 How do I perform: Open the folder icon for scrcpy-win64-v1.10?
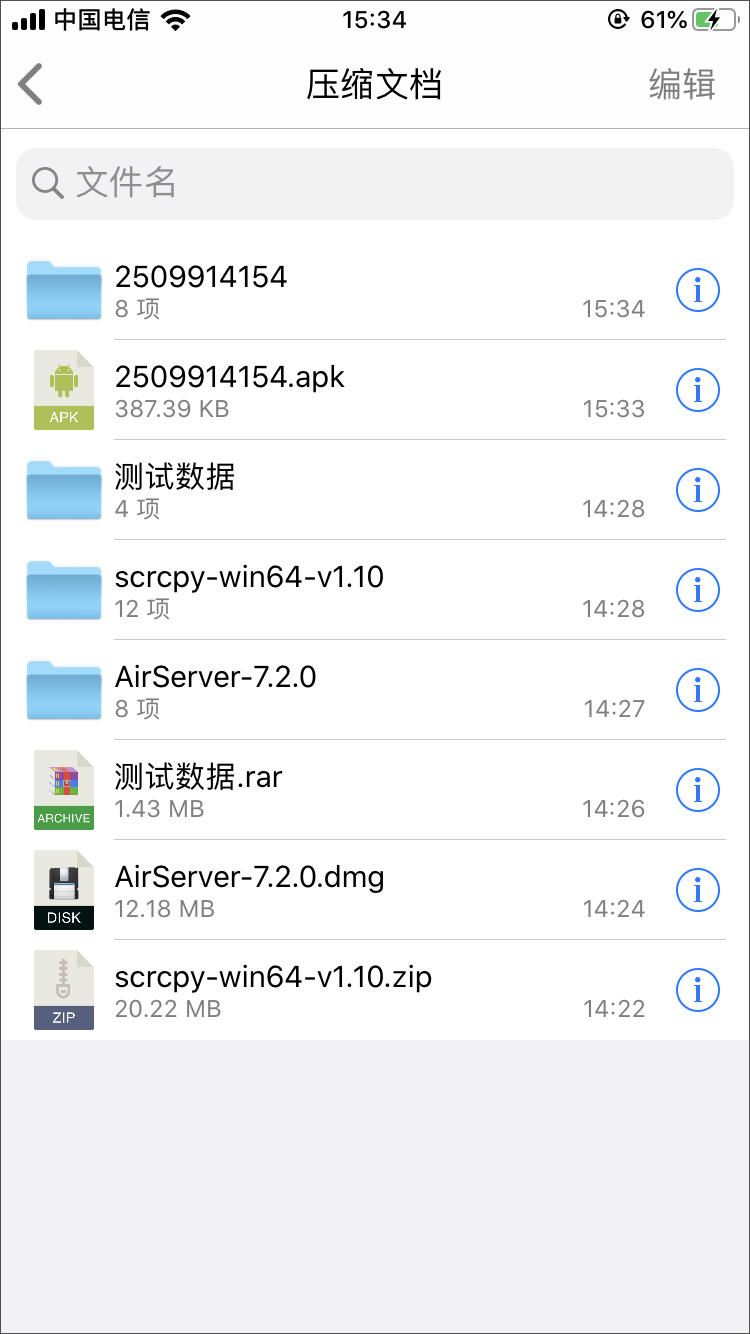tap(63, 590)
